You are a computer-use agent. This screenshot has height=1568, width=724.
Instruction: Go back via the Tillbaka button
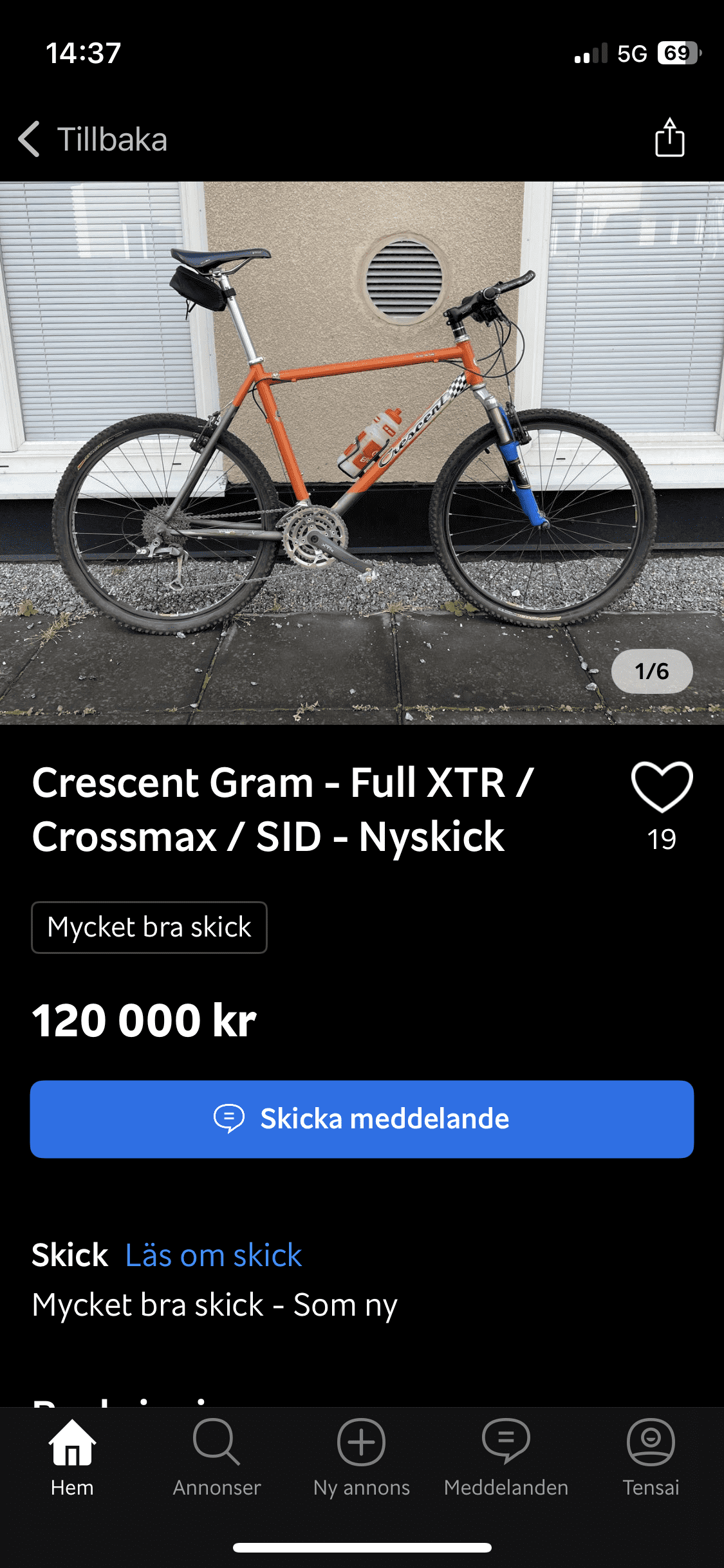click(x=93, y=139)
